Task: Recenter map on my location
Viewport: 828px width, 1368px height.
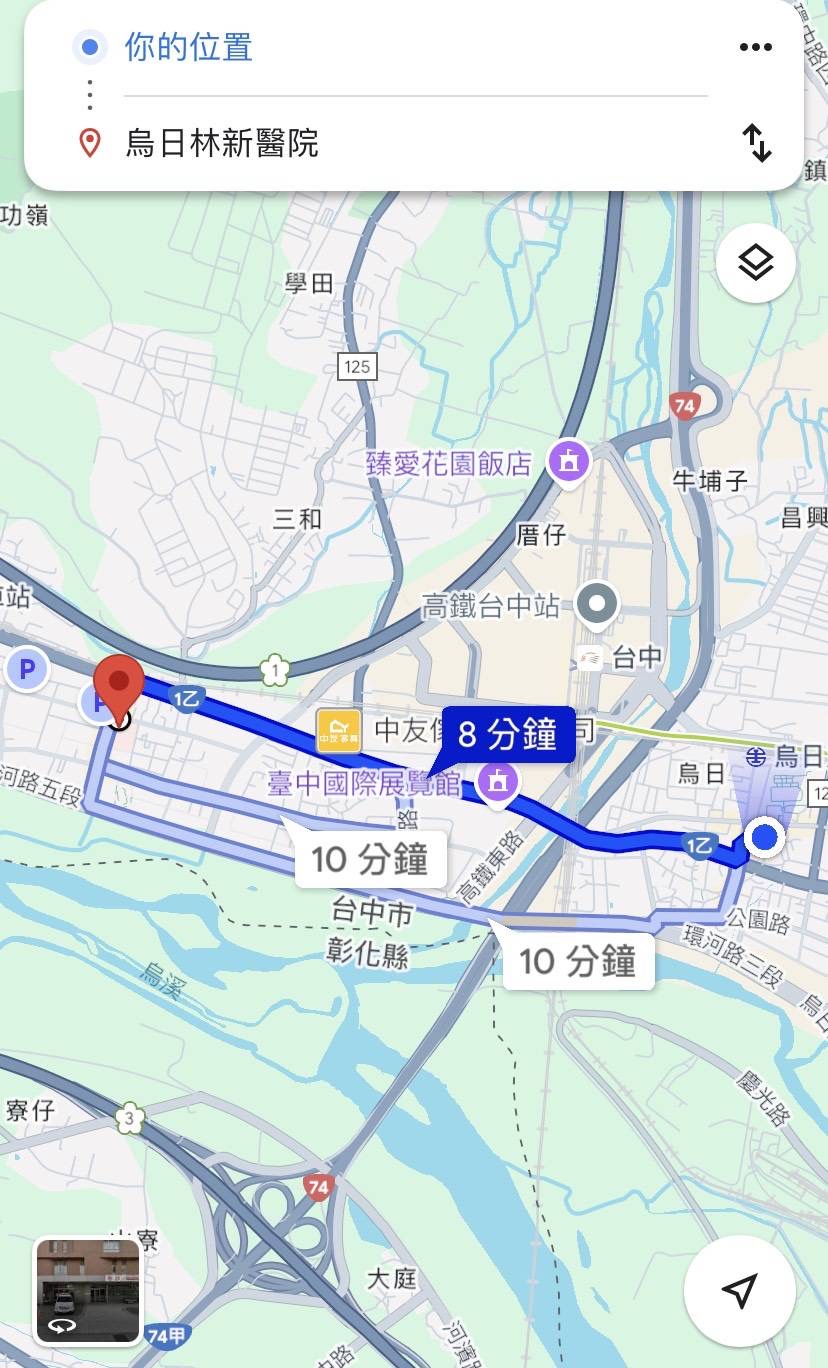Action: [x=739, y=1291]
